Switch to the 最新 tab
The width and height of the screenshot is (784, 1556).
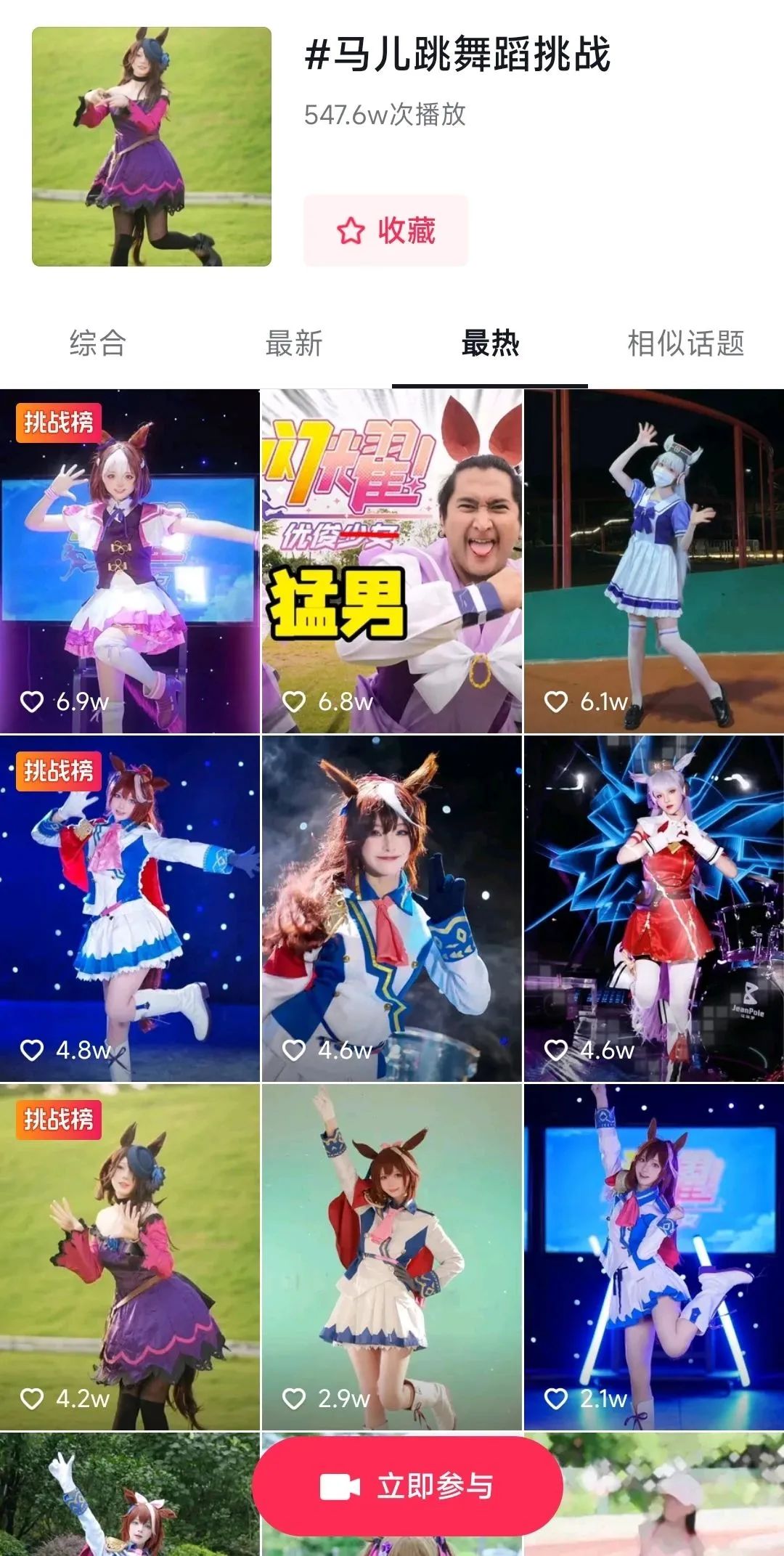[x=293, y=343]
